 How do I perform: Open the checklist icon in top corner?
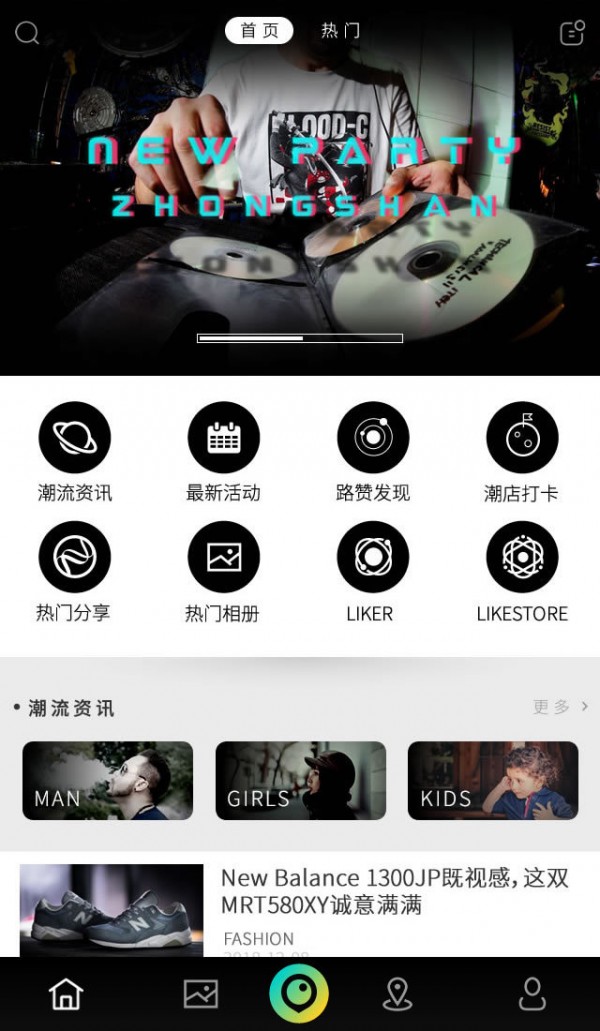click(572, 32)
